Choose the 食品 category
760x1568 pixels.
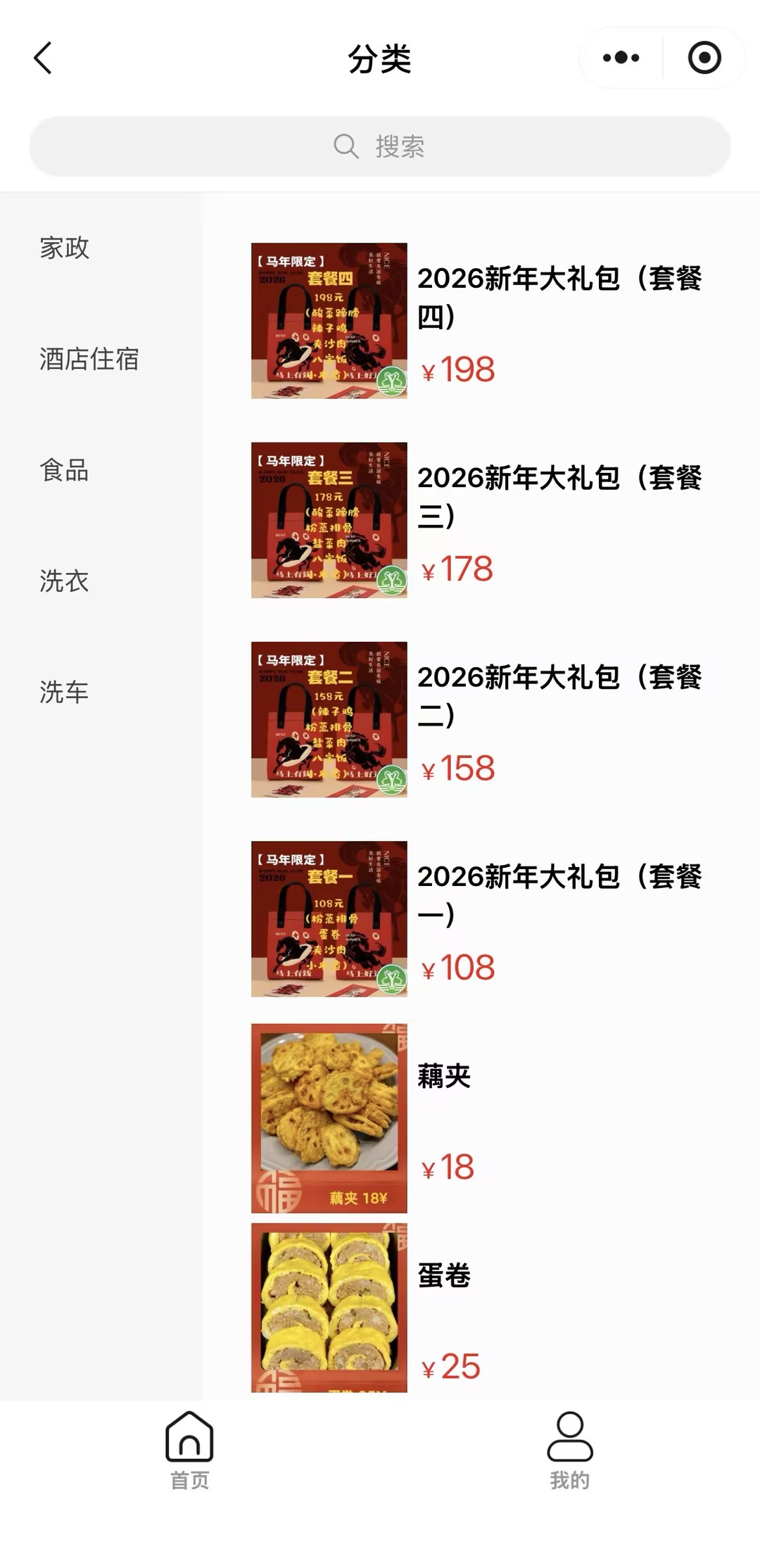coord(65,470)
